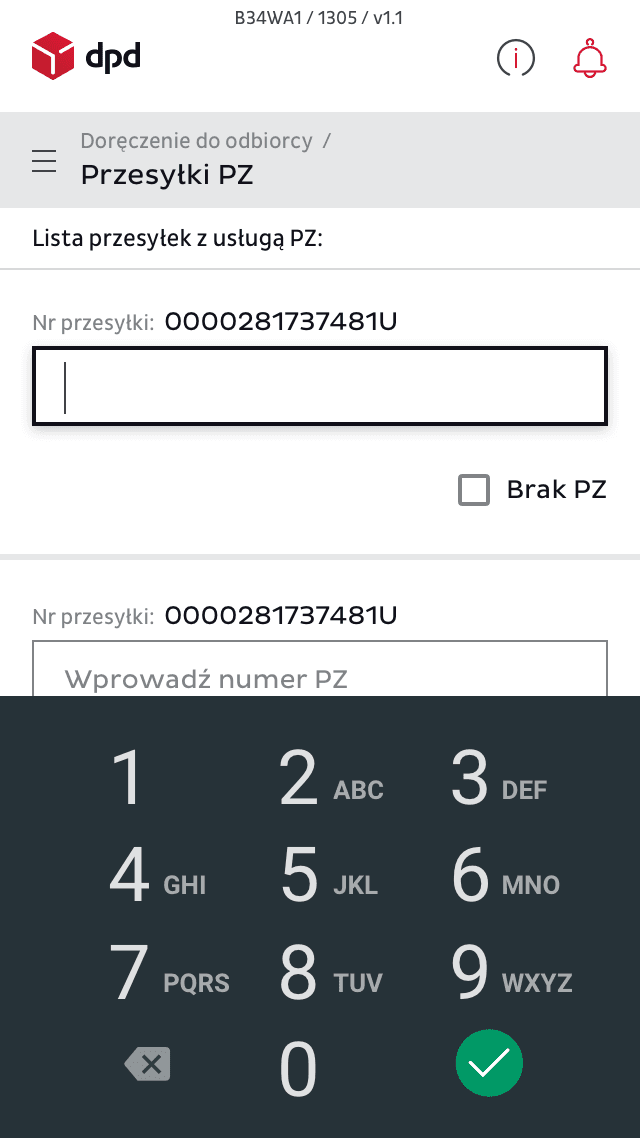This screenshot has width=640, height=1138.
Task: Open the hamburger drawer menu
Action: pos(44,160)
